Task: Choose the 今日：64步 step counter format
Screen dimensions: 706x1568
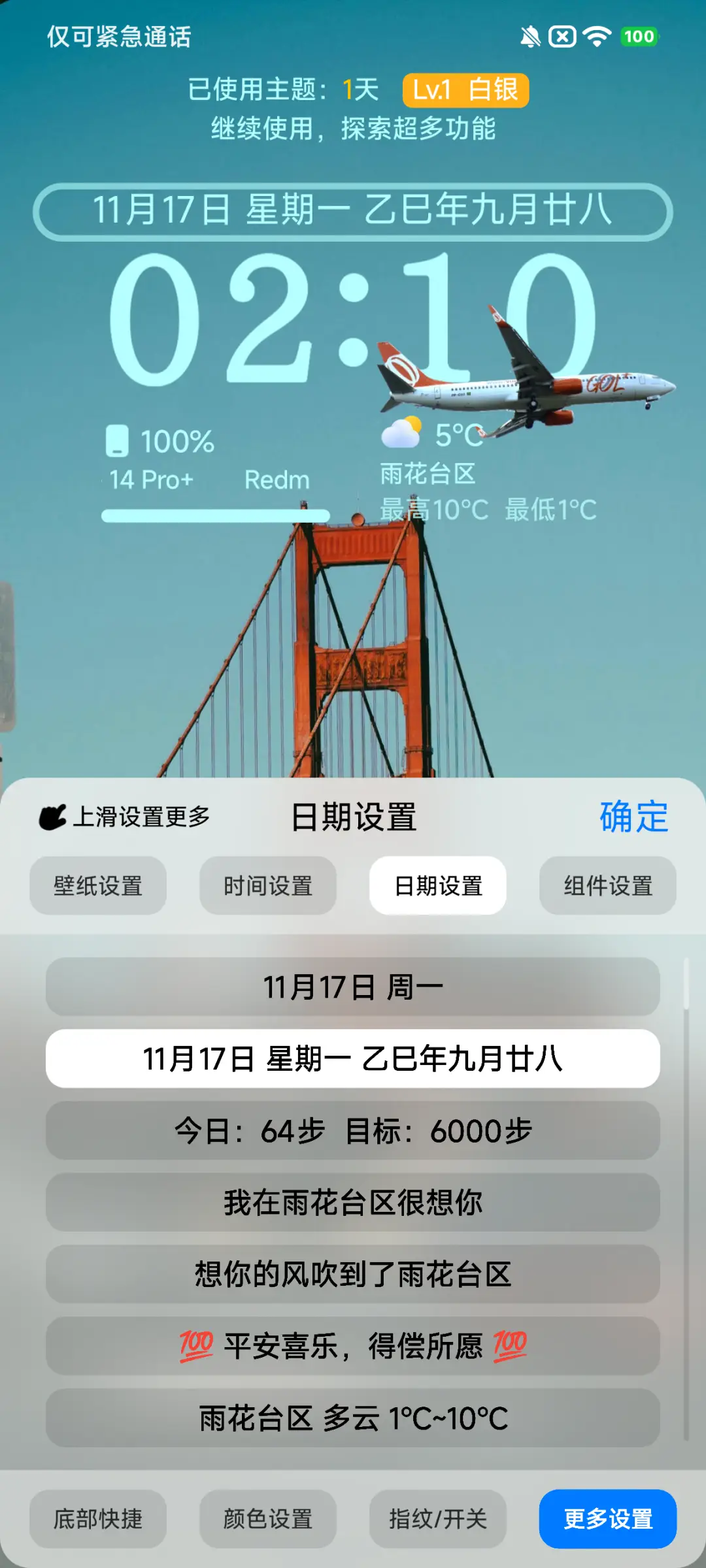Action: click(x=353, y=1131)
